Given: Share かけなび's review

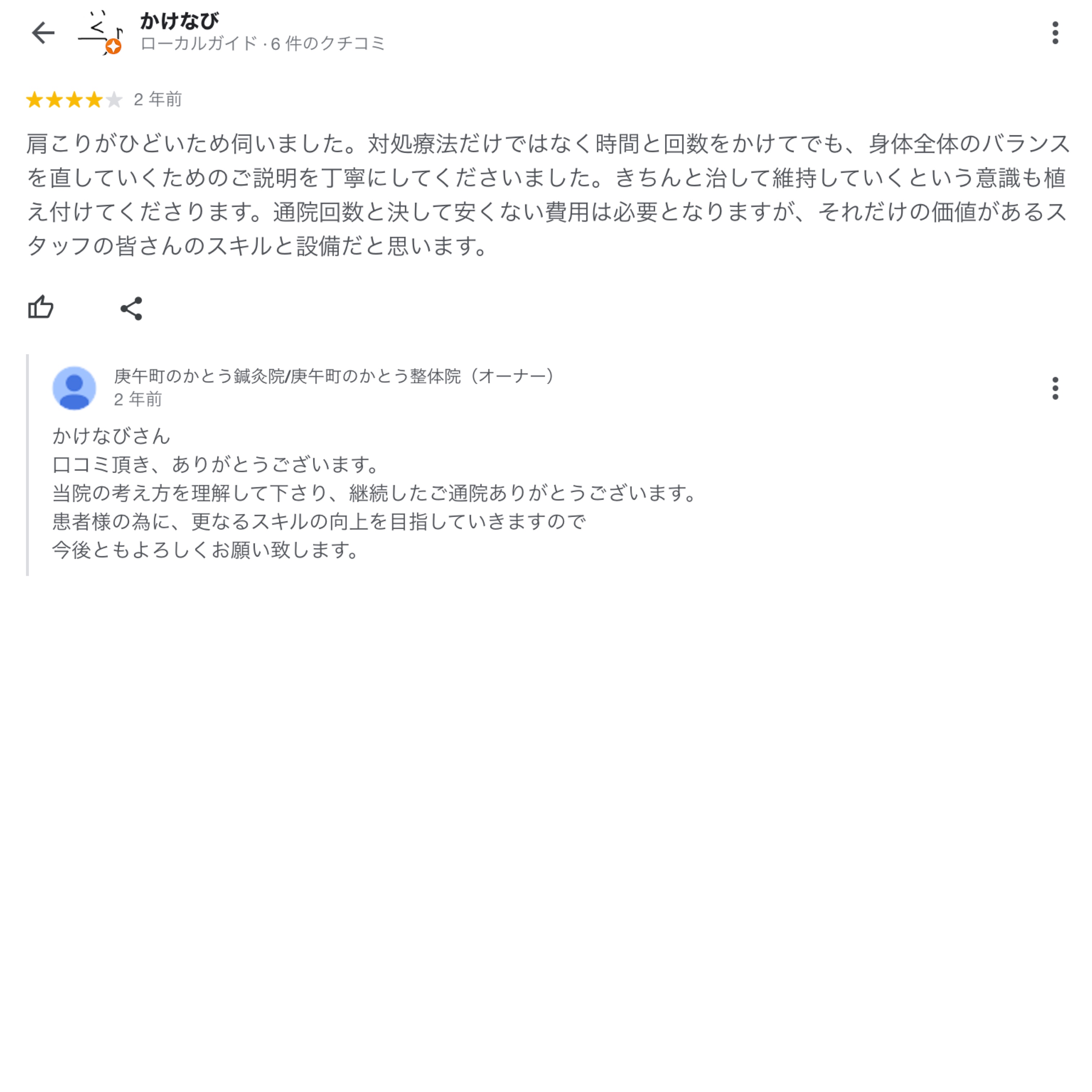Looking at the screenshot, I should click(131, 309).
